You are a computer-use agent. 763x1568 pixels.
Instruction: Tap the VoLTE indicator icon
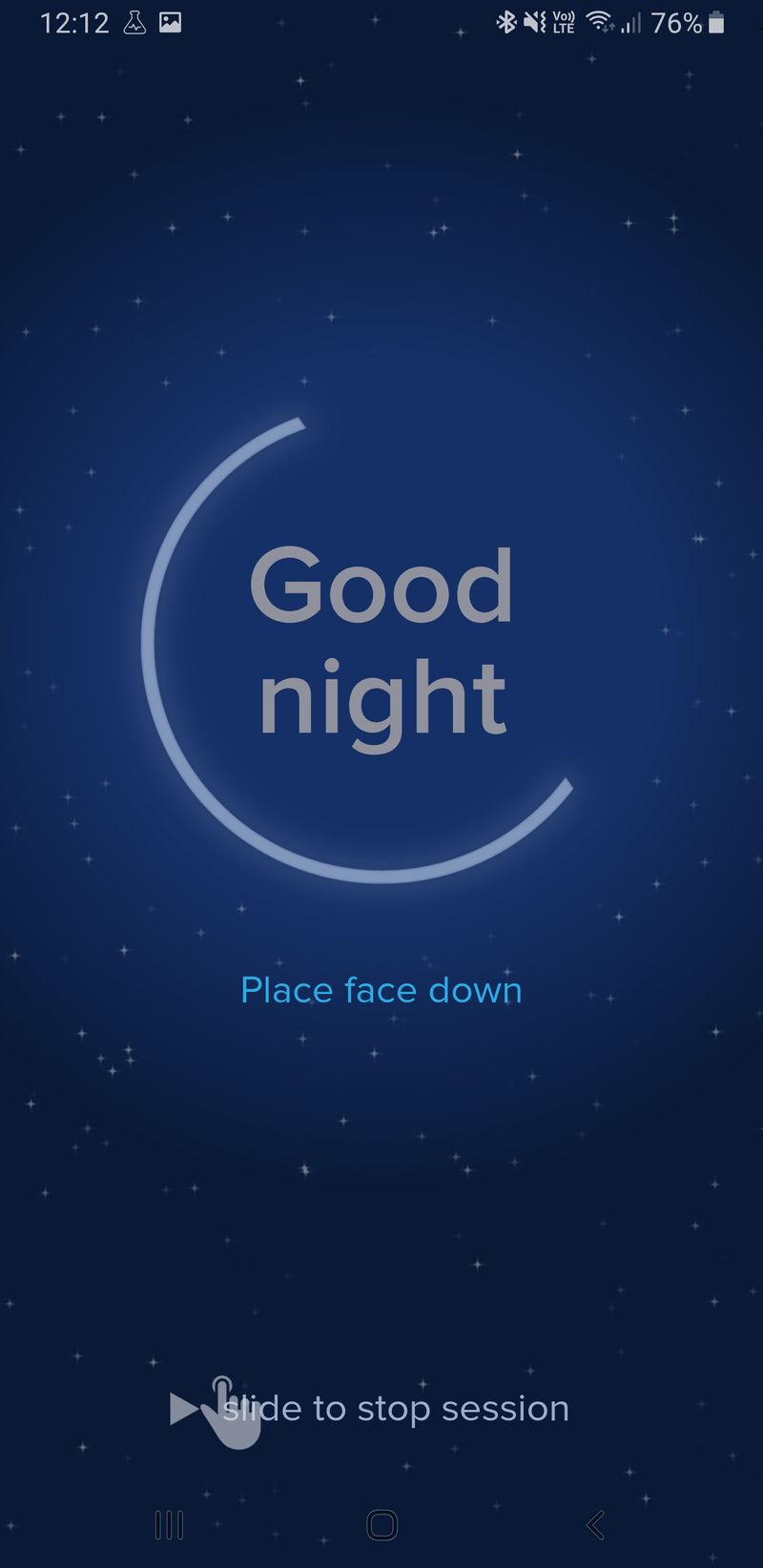point(563,21)
